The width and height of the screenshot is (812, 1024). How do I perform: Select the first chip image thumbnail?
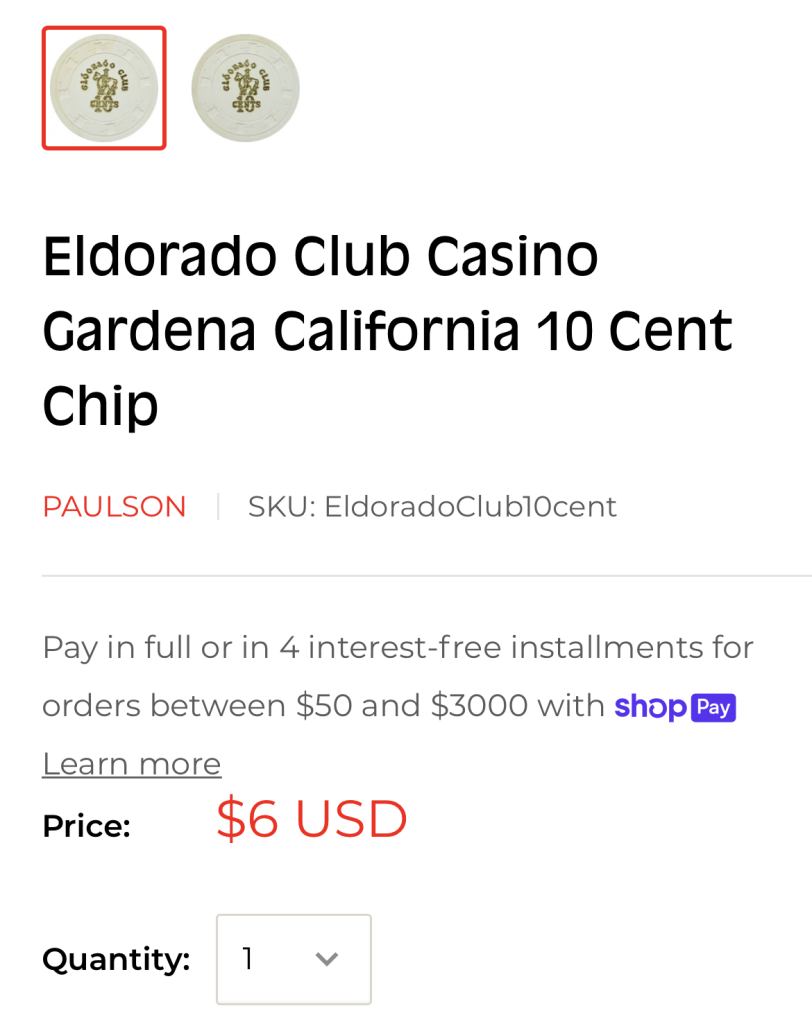pyautogui.click(x=104, y=88)
